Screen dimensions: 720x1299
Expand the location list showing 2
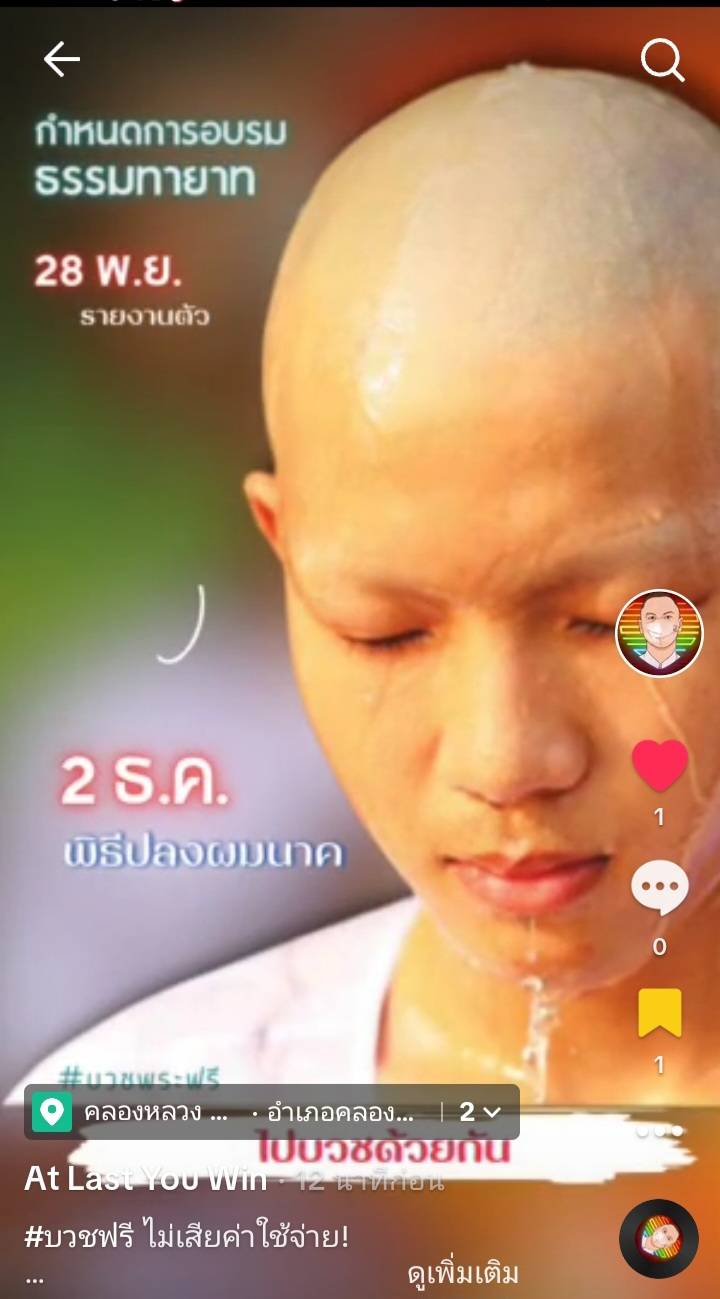[480, 1112]
